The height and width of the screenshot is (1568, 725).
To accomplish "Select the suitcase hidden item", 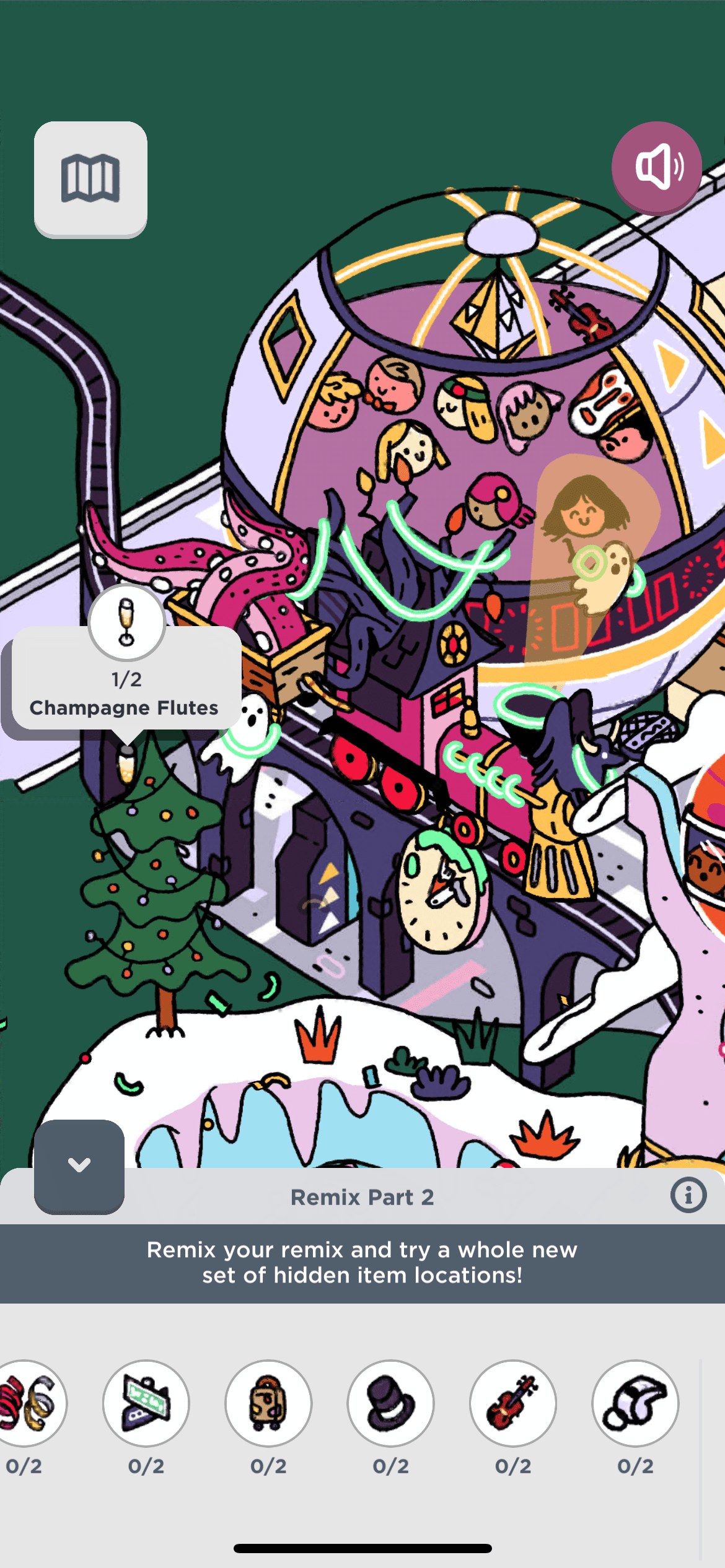I will tap(268, 1403).
